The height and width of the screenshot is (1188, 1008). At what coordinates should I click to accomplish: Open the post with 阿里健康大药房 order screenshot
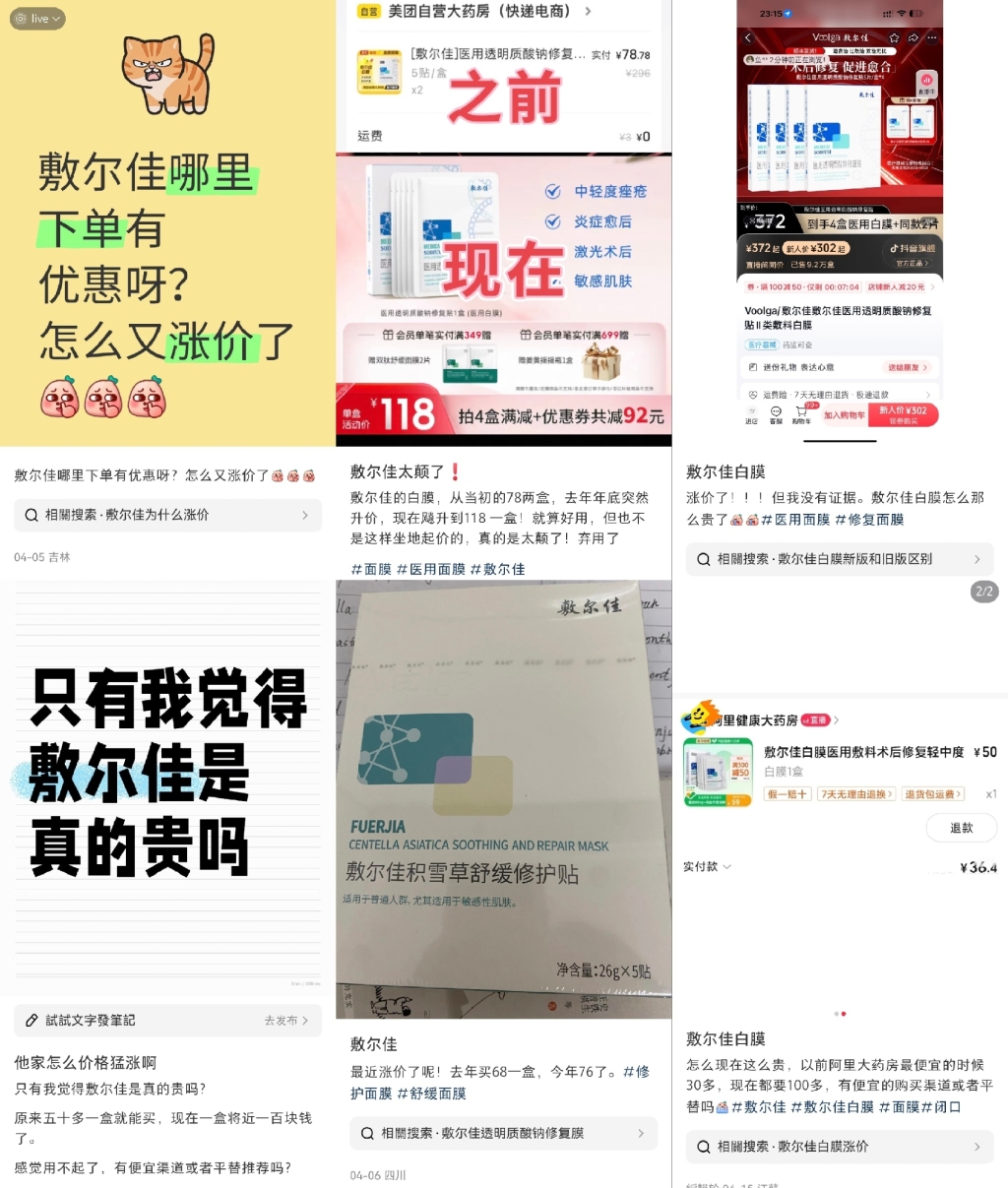tap(840, 846)
